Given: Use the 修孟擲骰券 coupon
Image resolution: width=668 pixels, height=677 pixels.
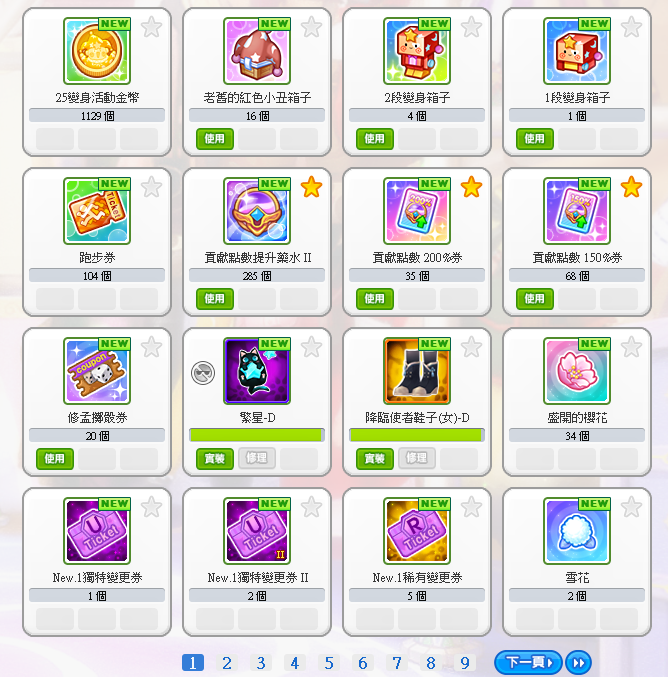Looking at the screenshot, I should pos(55,459).
